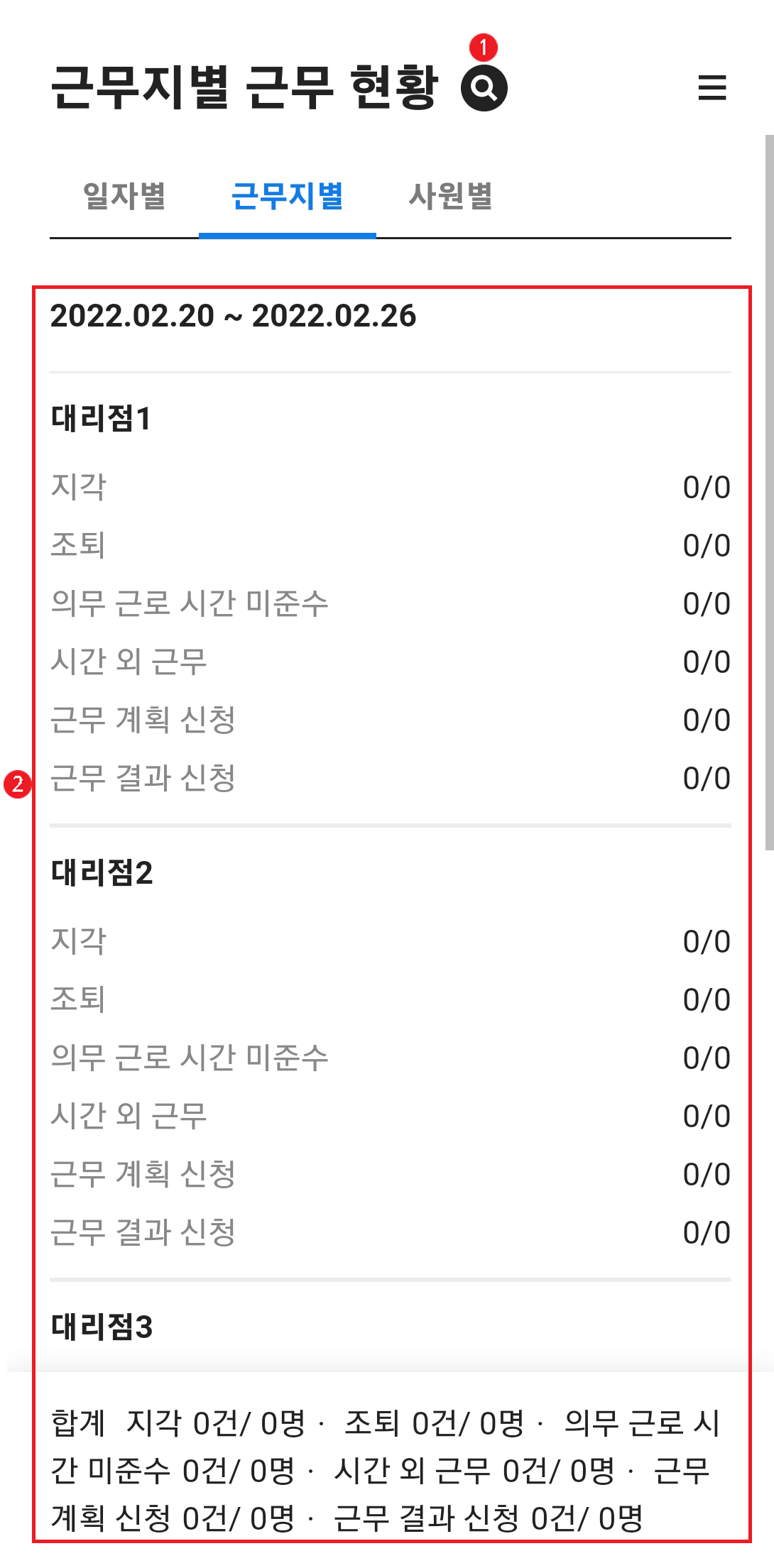Switch to the 일자별 tab
Image resolution: width=774 pixels, height=1568 pixels.
click(x=124, y=197)
